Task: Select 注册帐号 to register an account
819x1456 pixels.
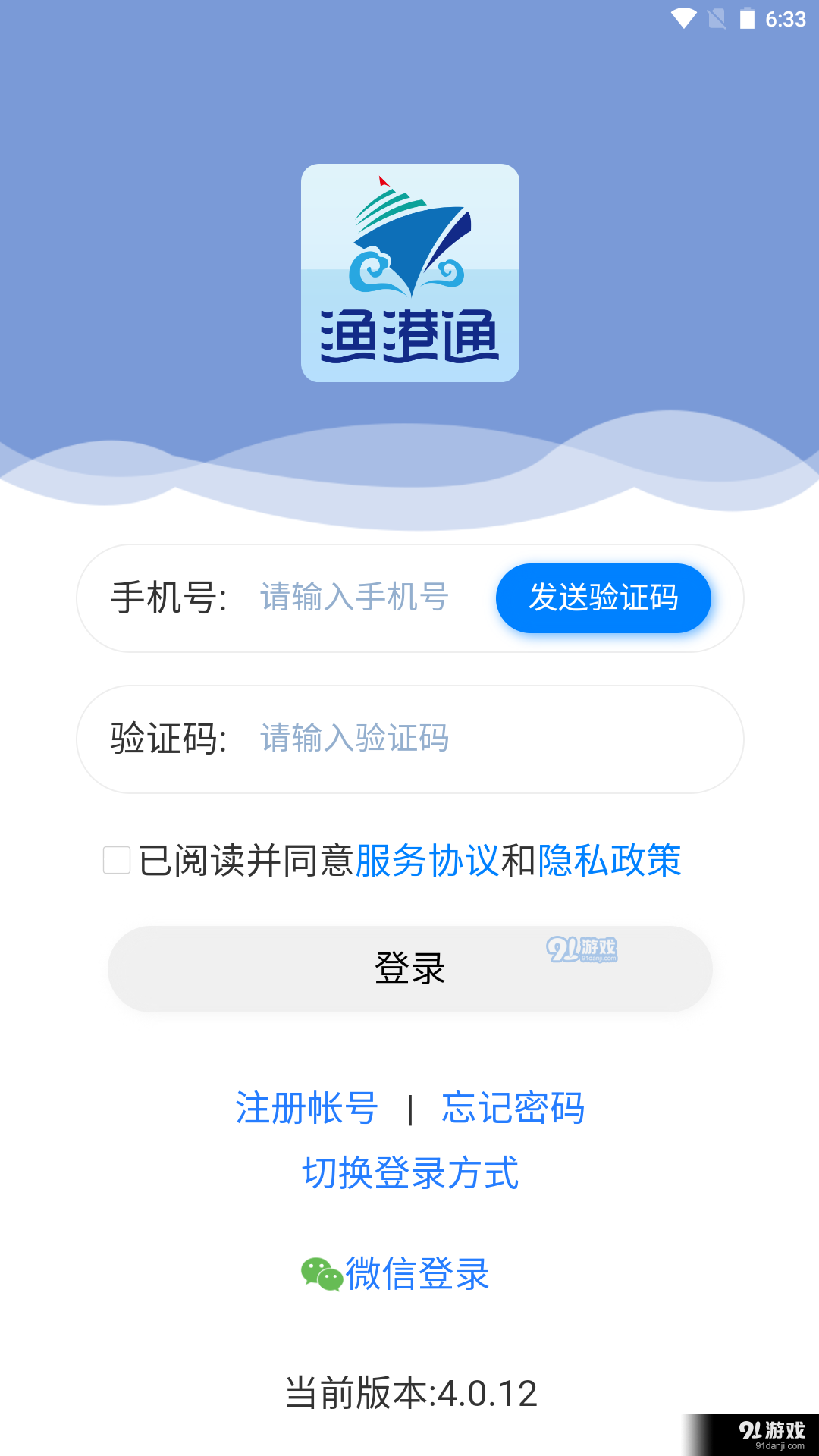Action: click(306, 1109)
